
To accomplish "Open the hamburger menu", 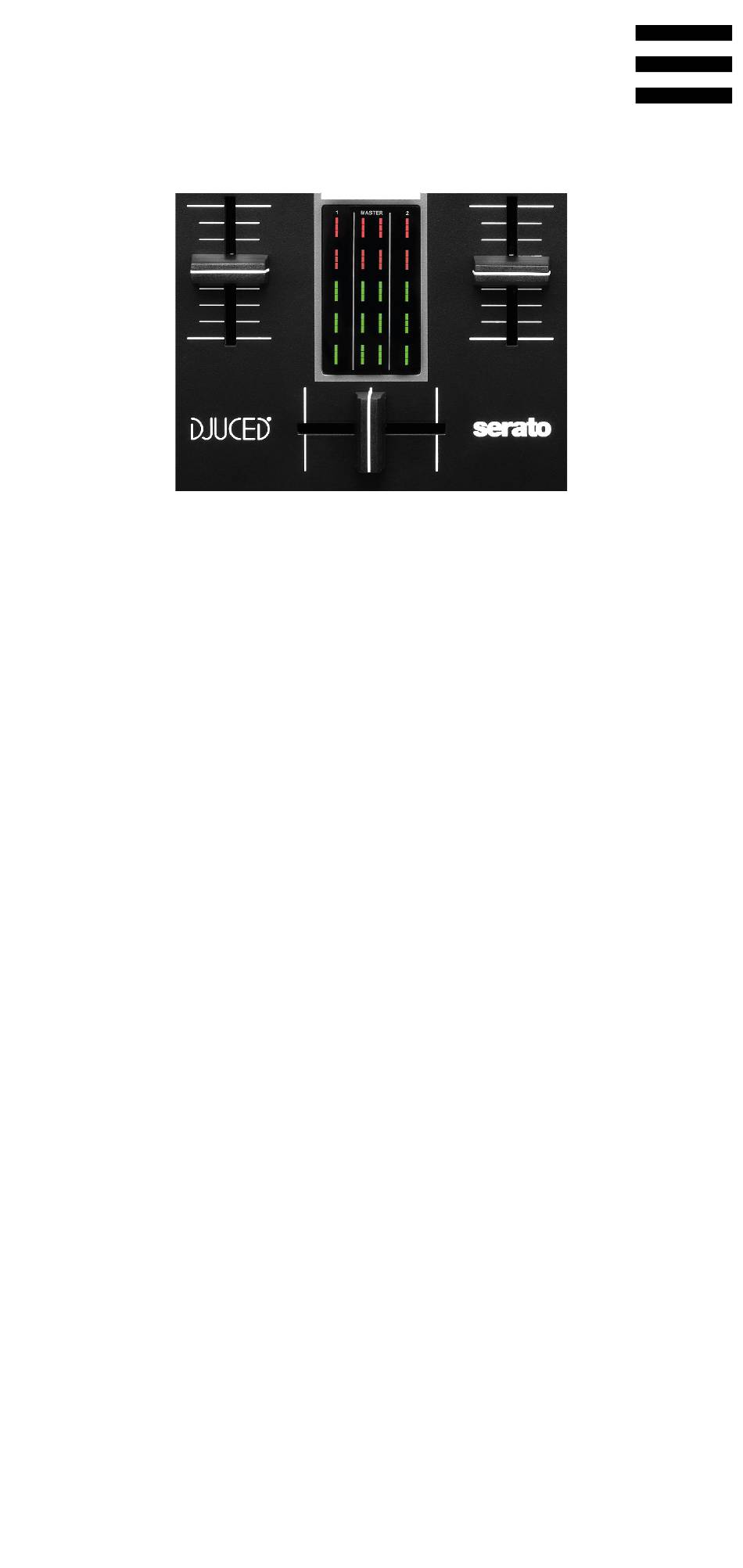I will pos(684,64).
